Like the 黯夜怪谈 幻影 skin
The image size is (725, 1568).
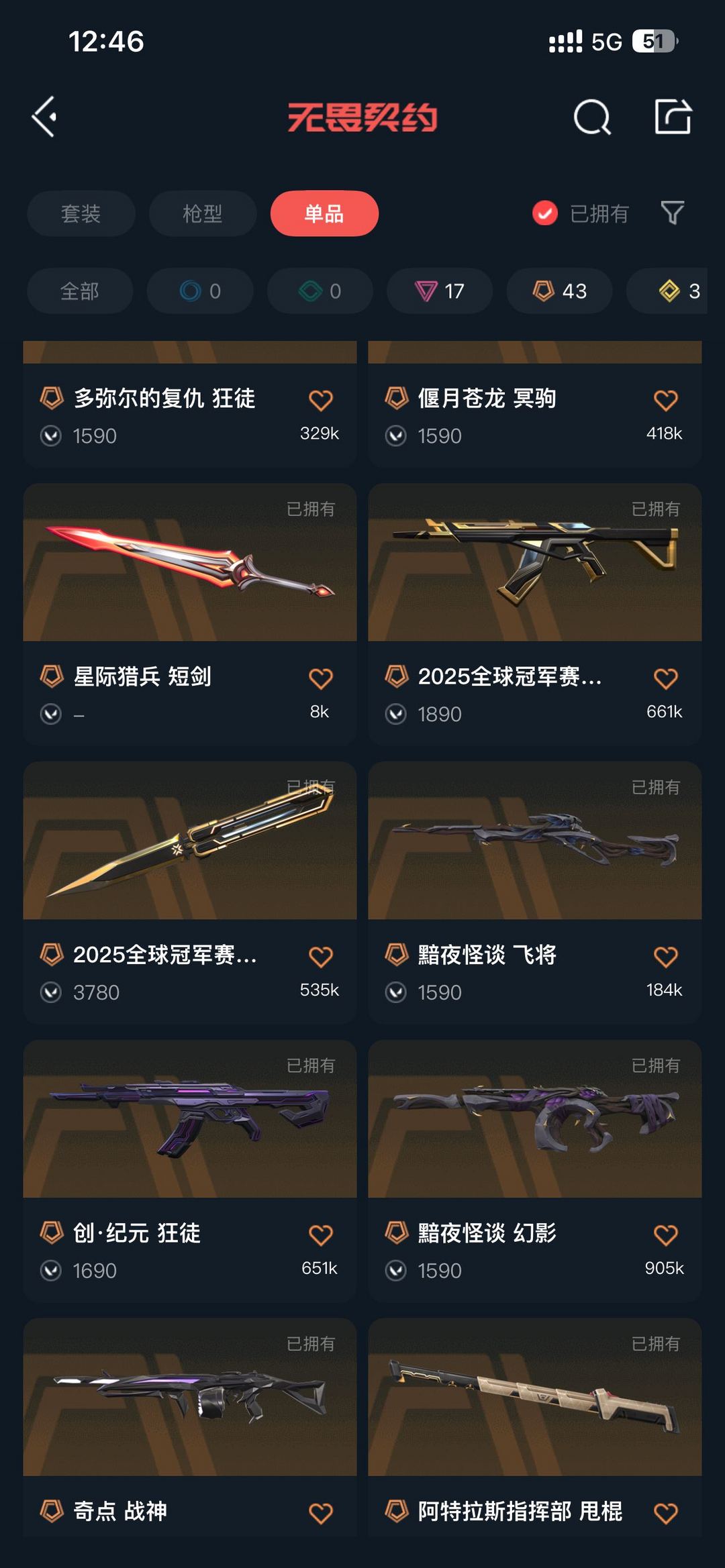pyautogui.click(x=665, y=1235)
